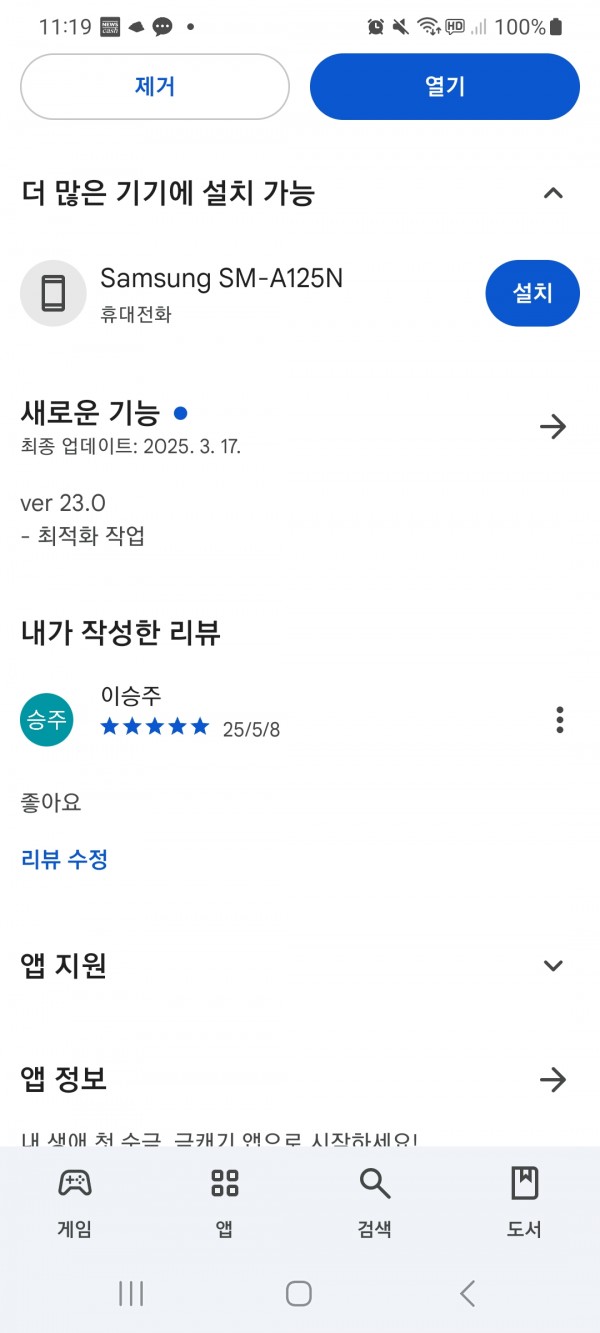Open the 앱 정보 arrow
Screen dimensions: 600x1333
pos(553,1080)
